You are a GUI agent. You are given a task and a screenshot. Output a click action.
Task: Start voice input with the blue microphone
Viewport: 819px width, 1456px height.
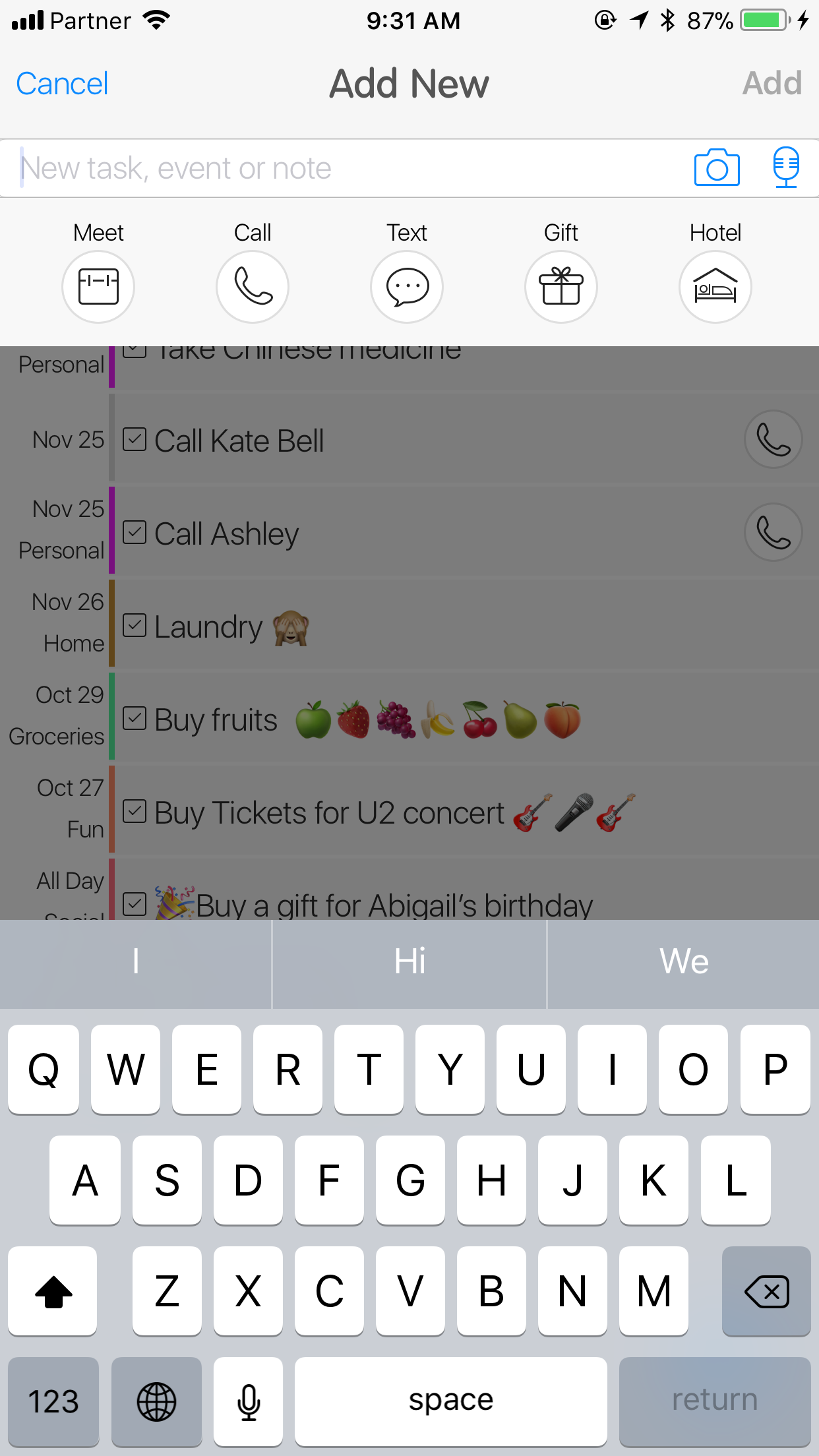click(786, 167)
